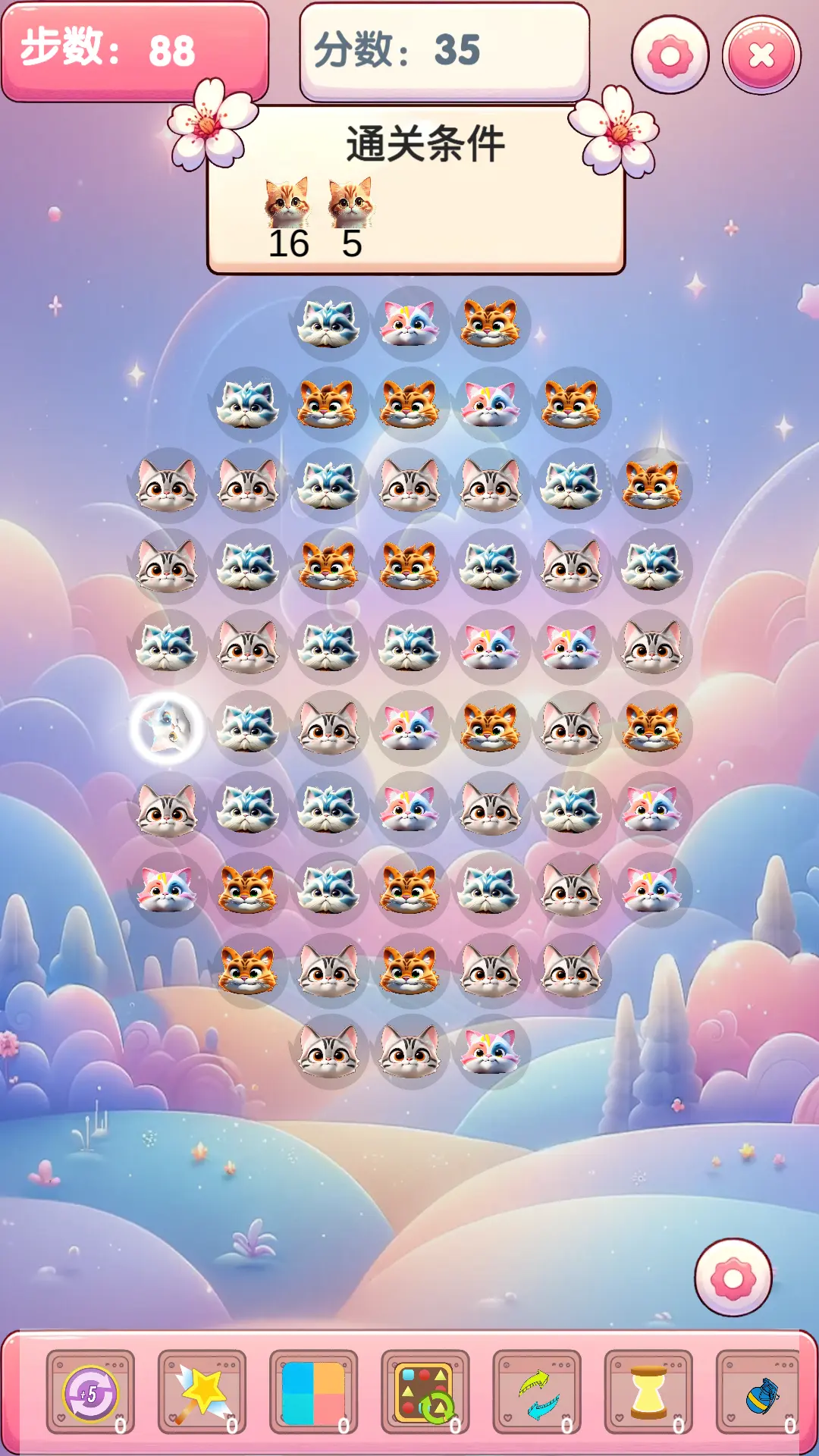
Task: Select the hourglass time power-up
Action: click(648, 1392)
